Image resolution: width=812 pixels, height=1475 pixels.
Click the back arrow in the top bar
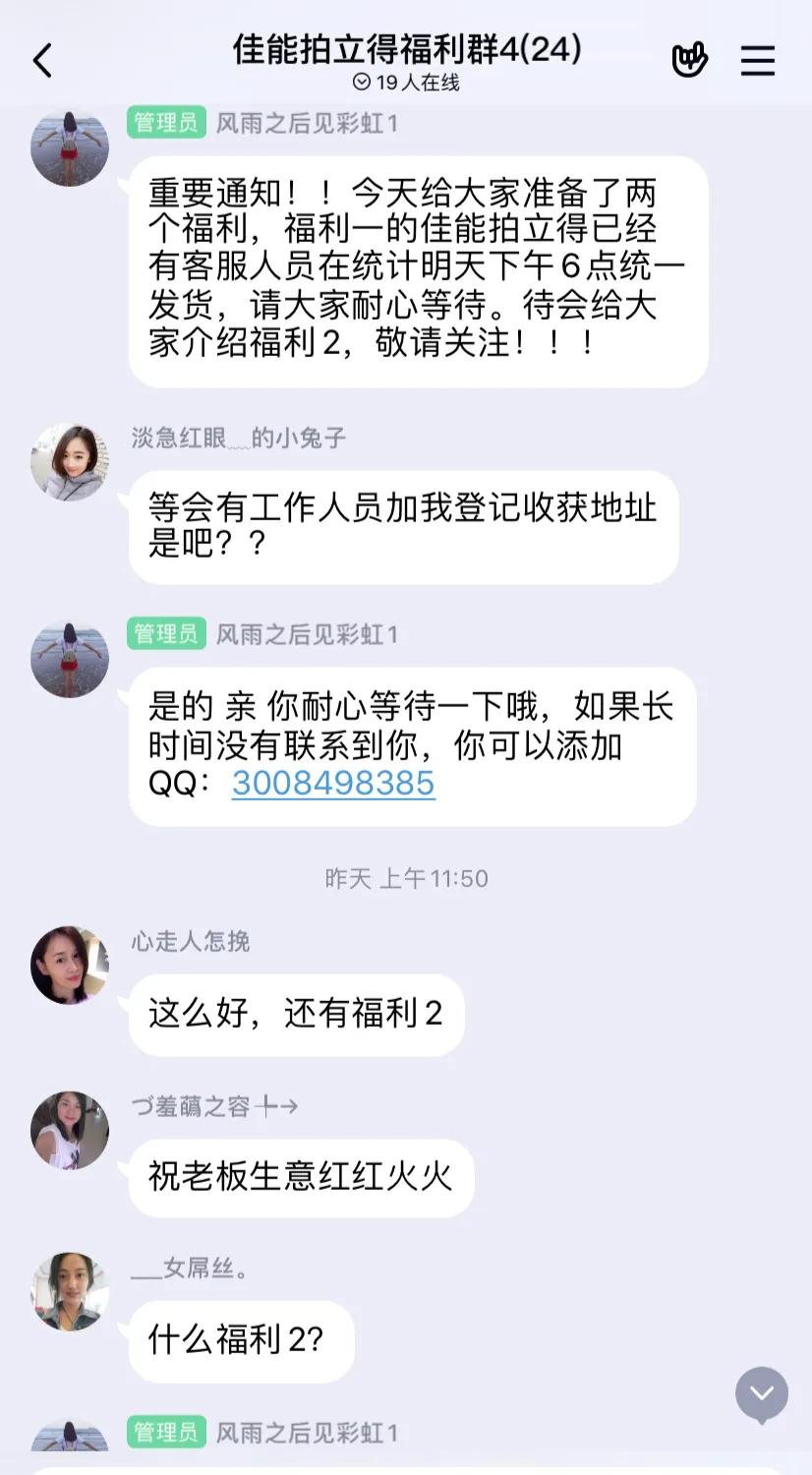41,59
